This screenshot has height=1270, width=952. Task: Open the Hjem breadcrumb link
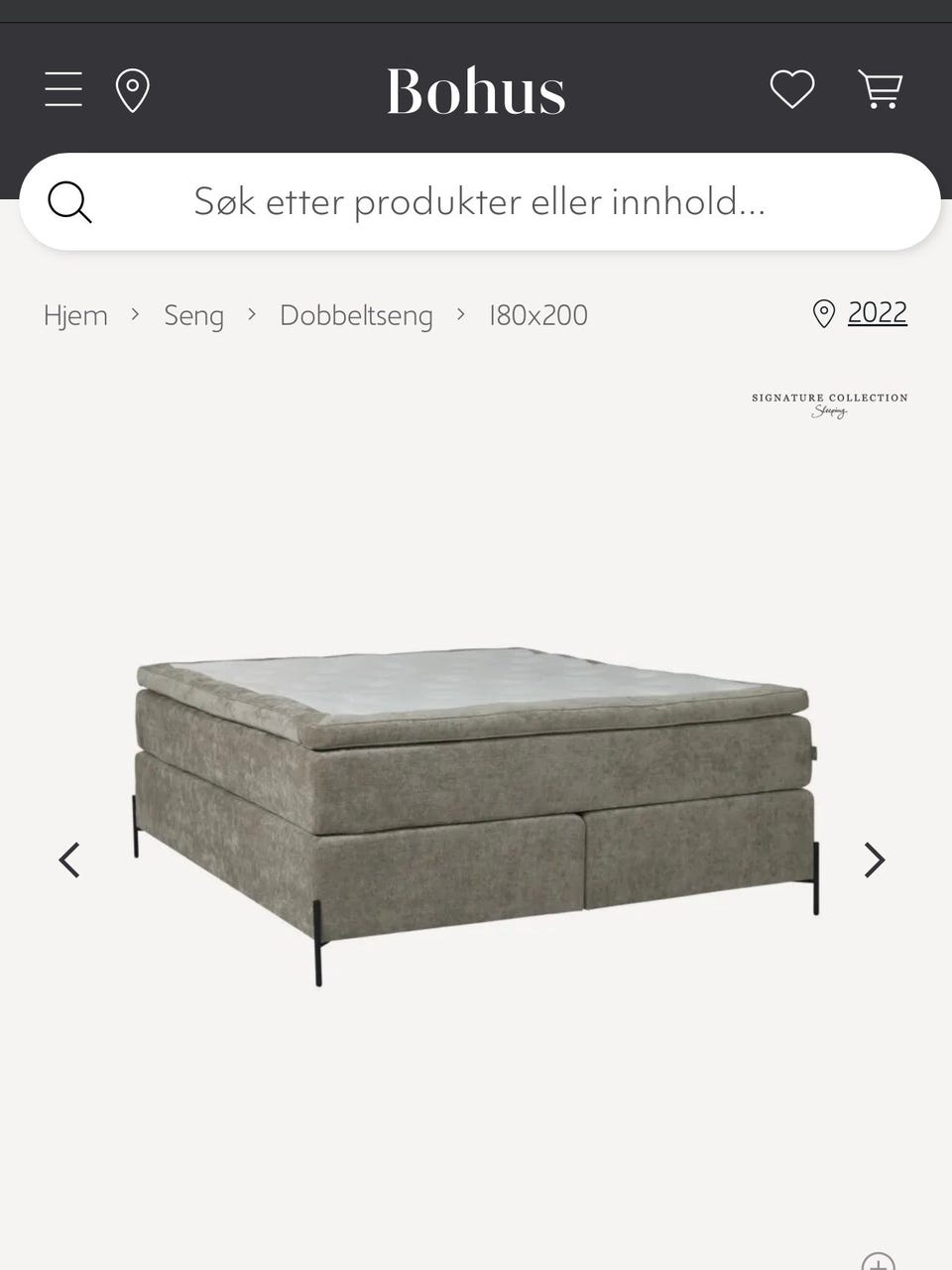(75, 314)
